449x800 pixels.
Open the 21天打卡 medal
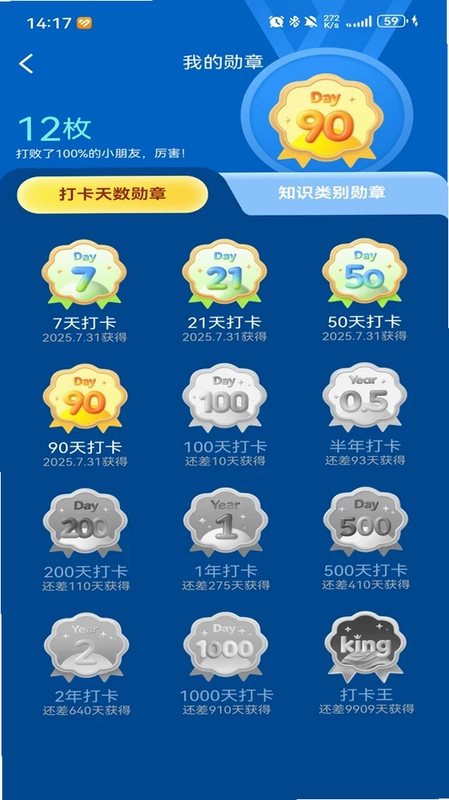224,274
